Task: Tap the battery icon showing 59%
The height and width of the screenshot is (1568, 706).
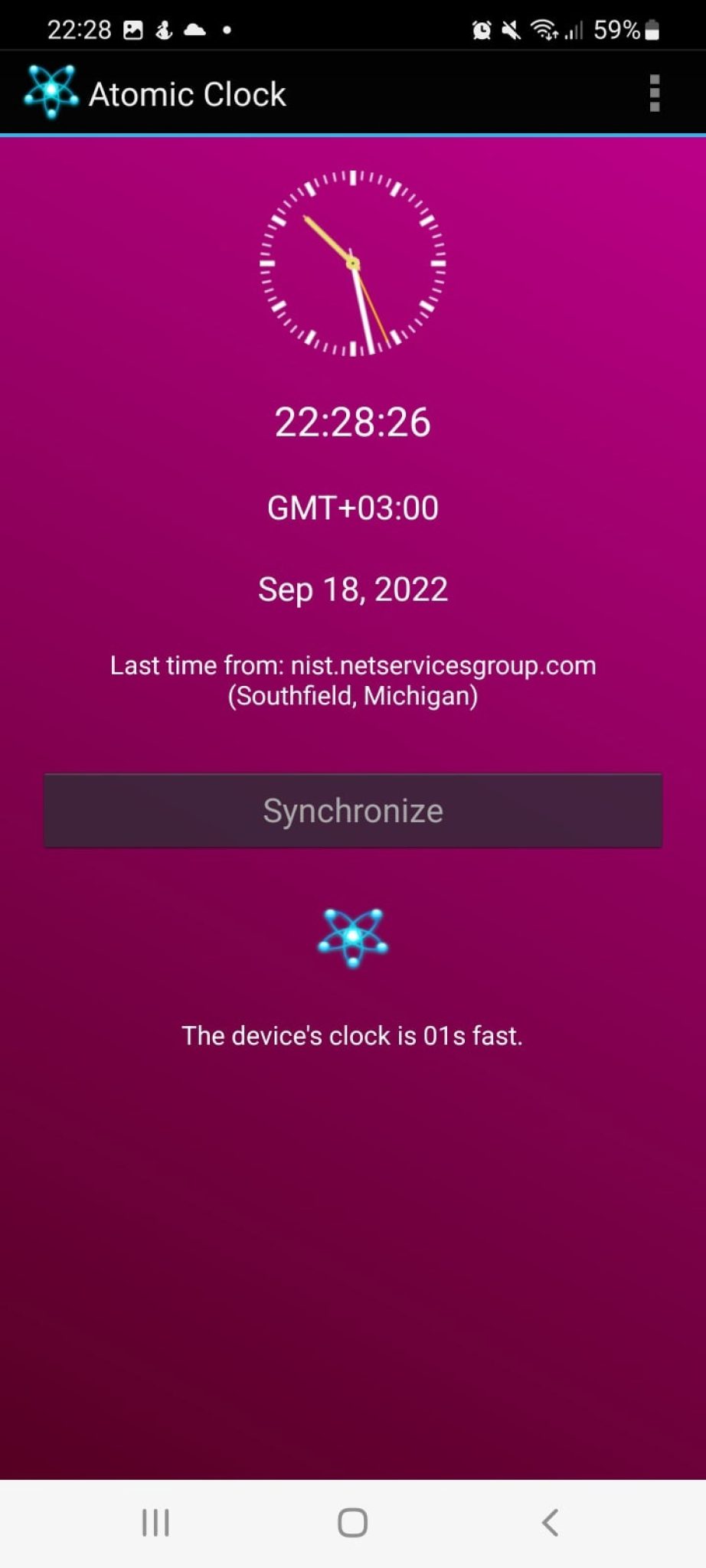Action: click(652, 31)
